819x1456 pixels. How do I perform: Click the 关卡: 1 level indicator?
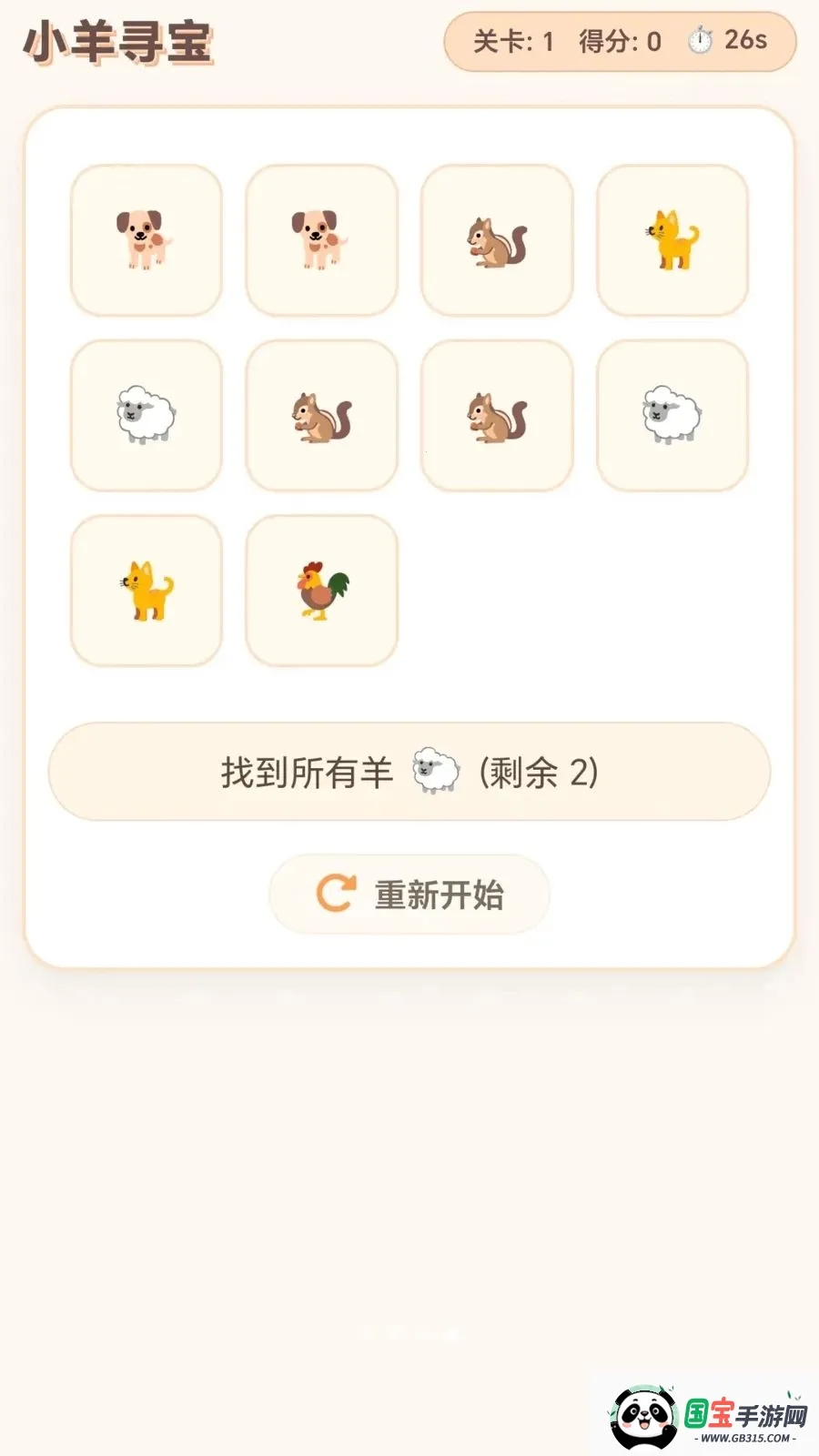click(507, 40)
